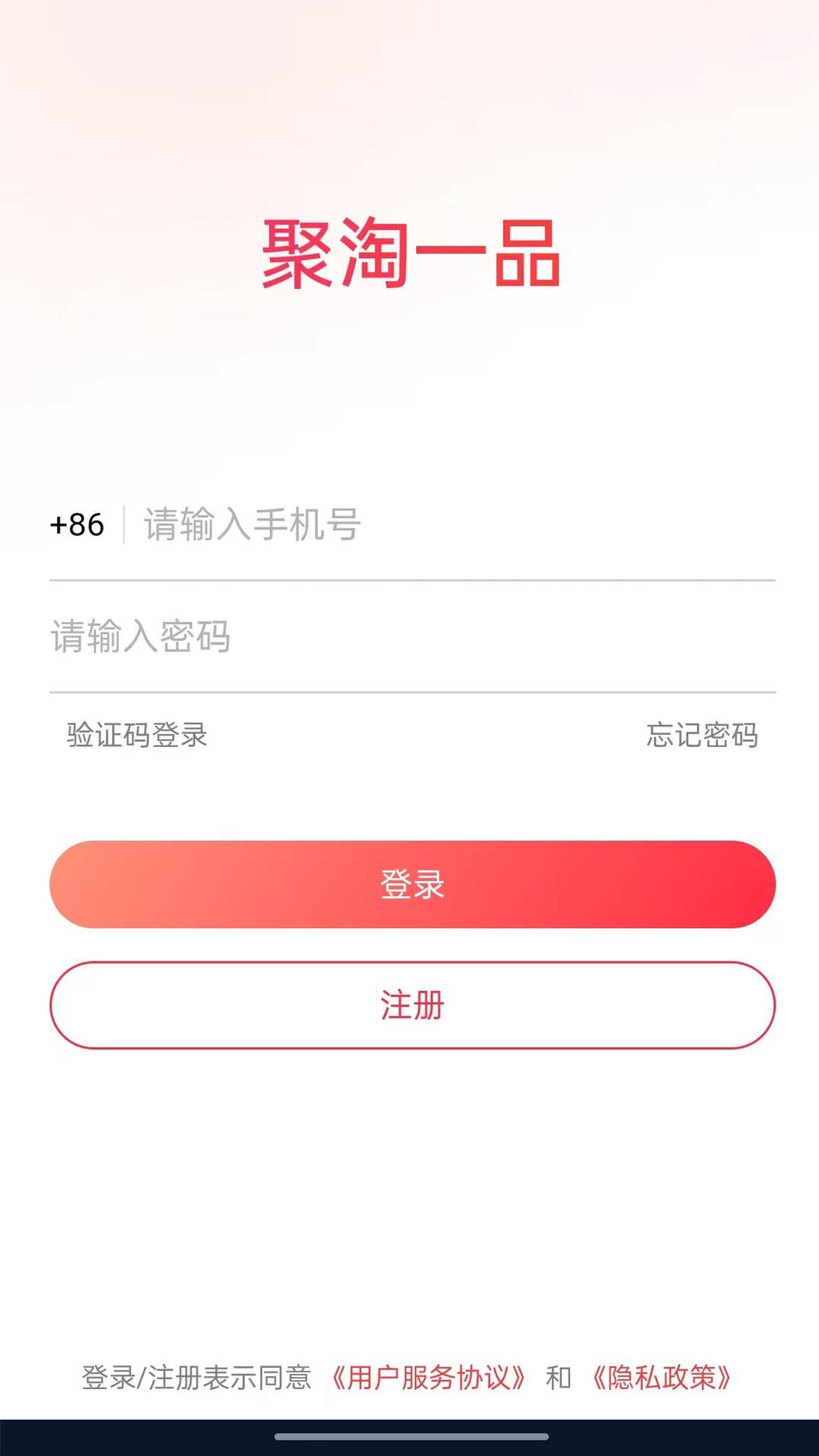Select the +86 country code
The image size is (819, 1456).
point(76,523)
